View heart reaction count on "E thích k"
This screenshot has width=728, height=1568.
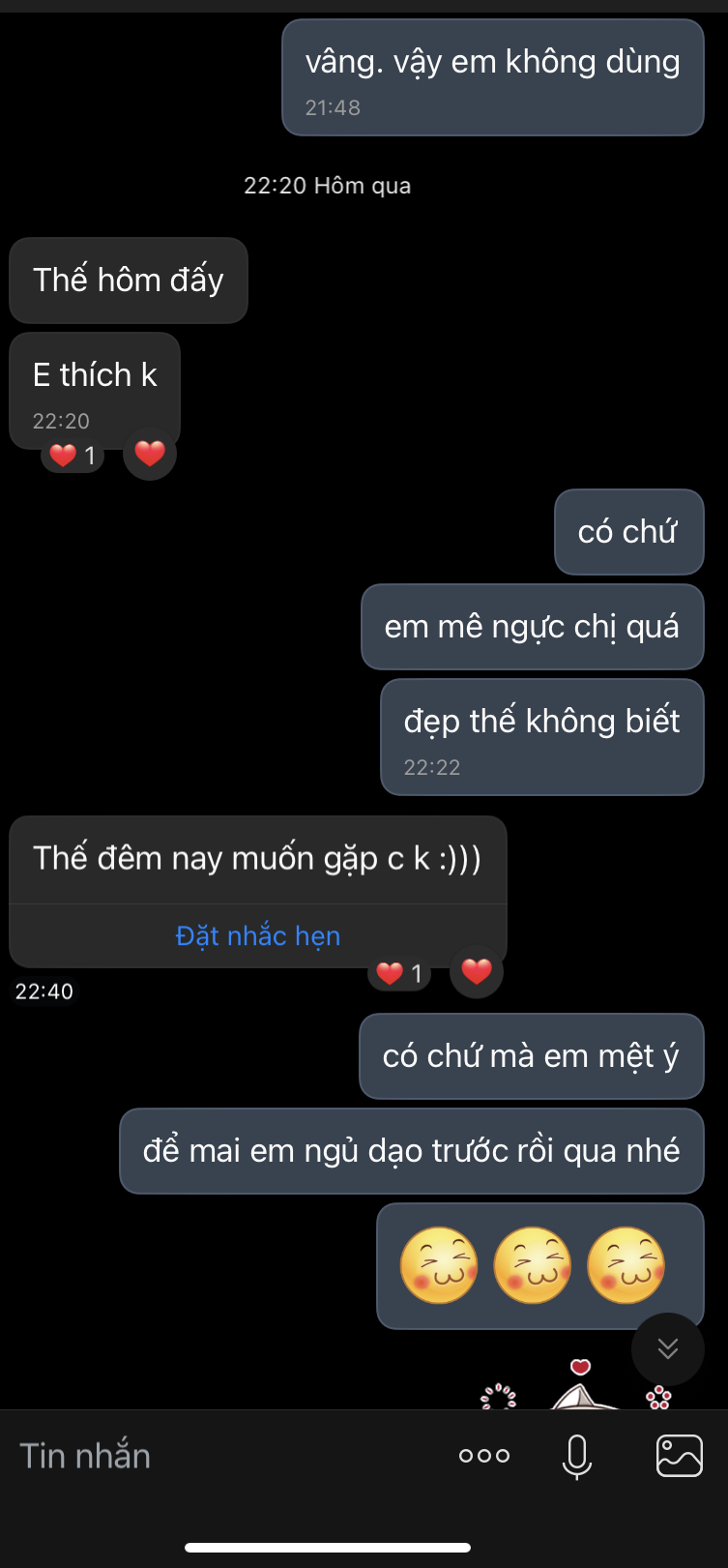click(73, 455)
